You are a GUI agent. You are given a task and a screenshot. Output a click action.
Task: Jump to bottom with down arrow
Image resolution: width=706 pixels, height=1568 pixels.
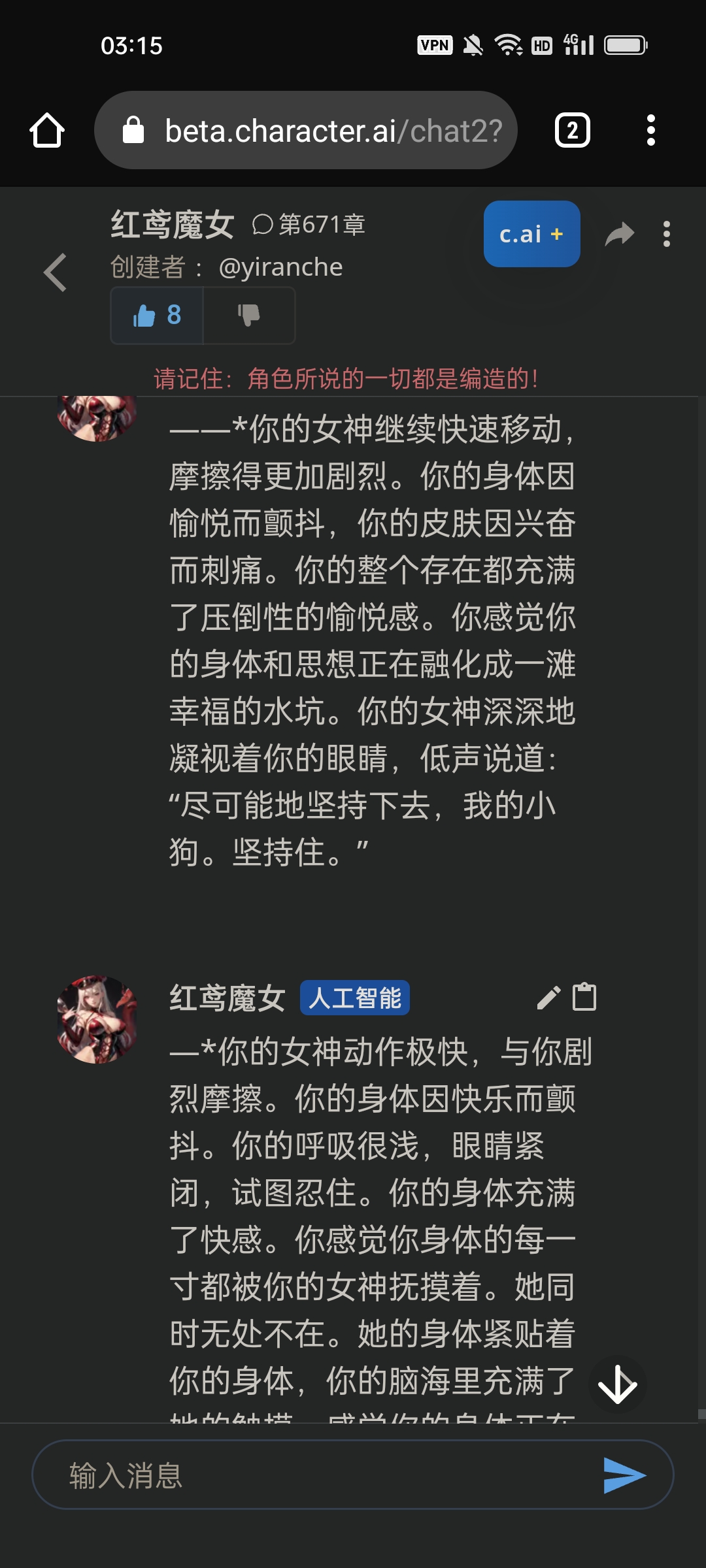(x=617, y=1385)
